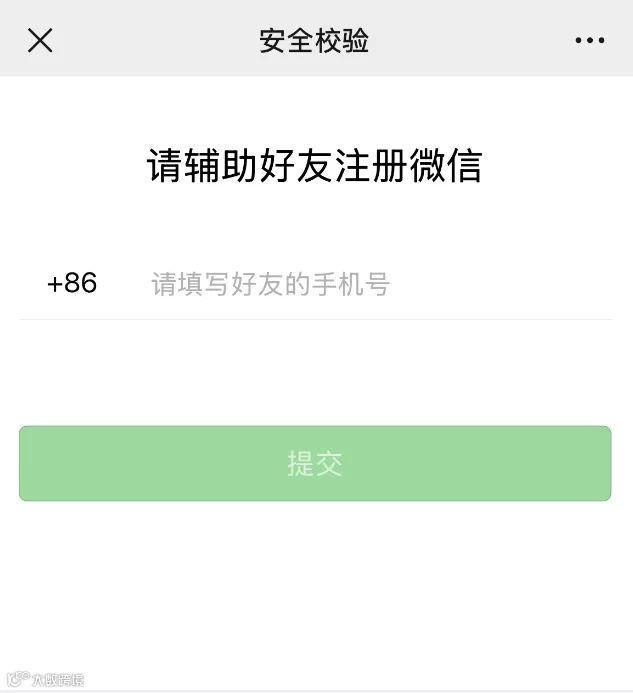
Task: Submit with the 提交 button
Action: tap(315, 463)
